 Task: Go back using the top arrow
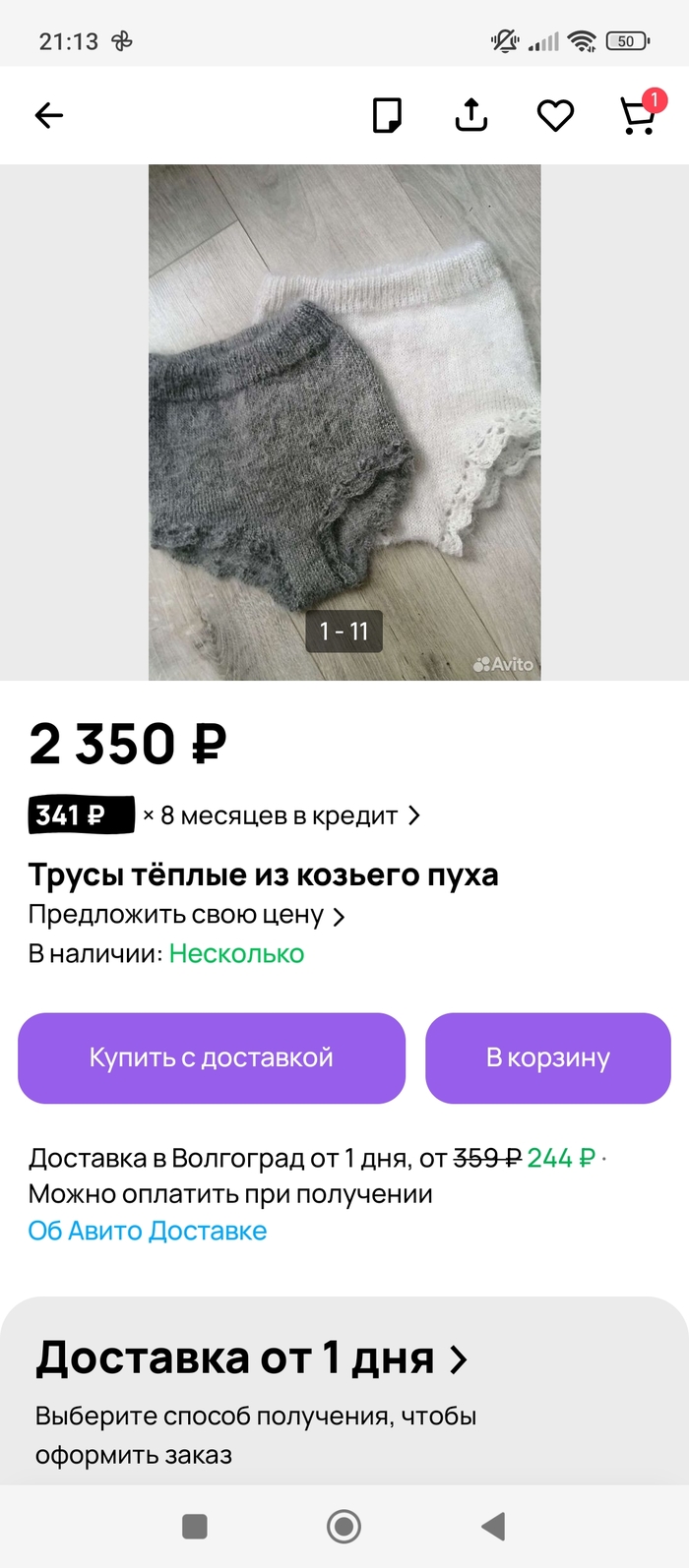(x=48, y=116)
